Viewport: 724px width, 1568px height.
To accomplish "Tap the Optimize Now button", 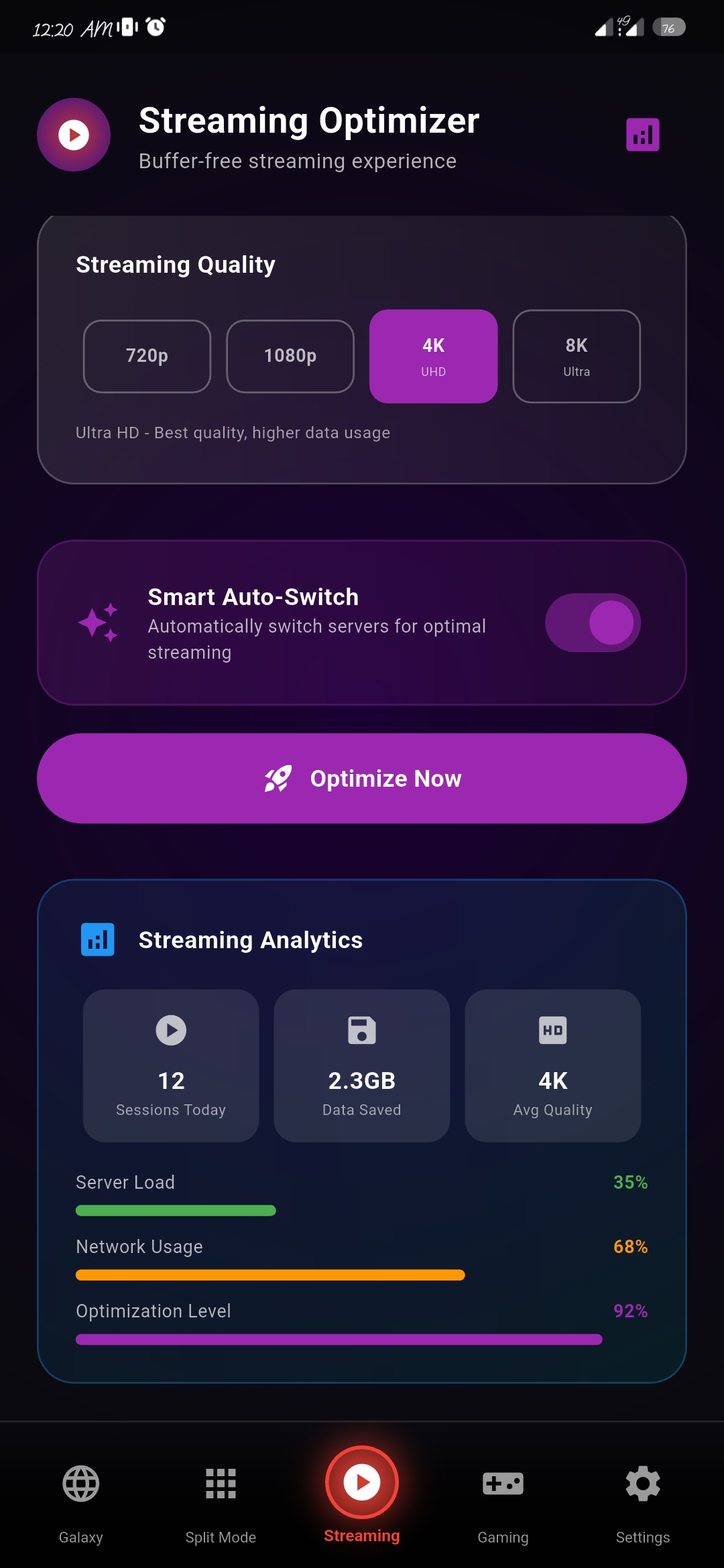I will coord(362,778).
